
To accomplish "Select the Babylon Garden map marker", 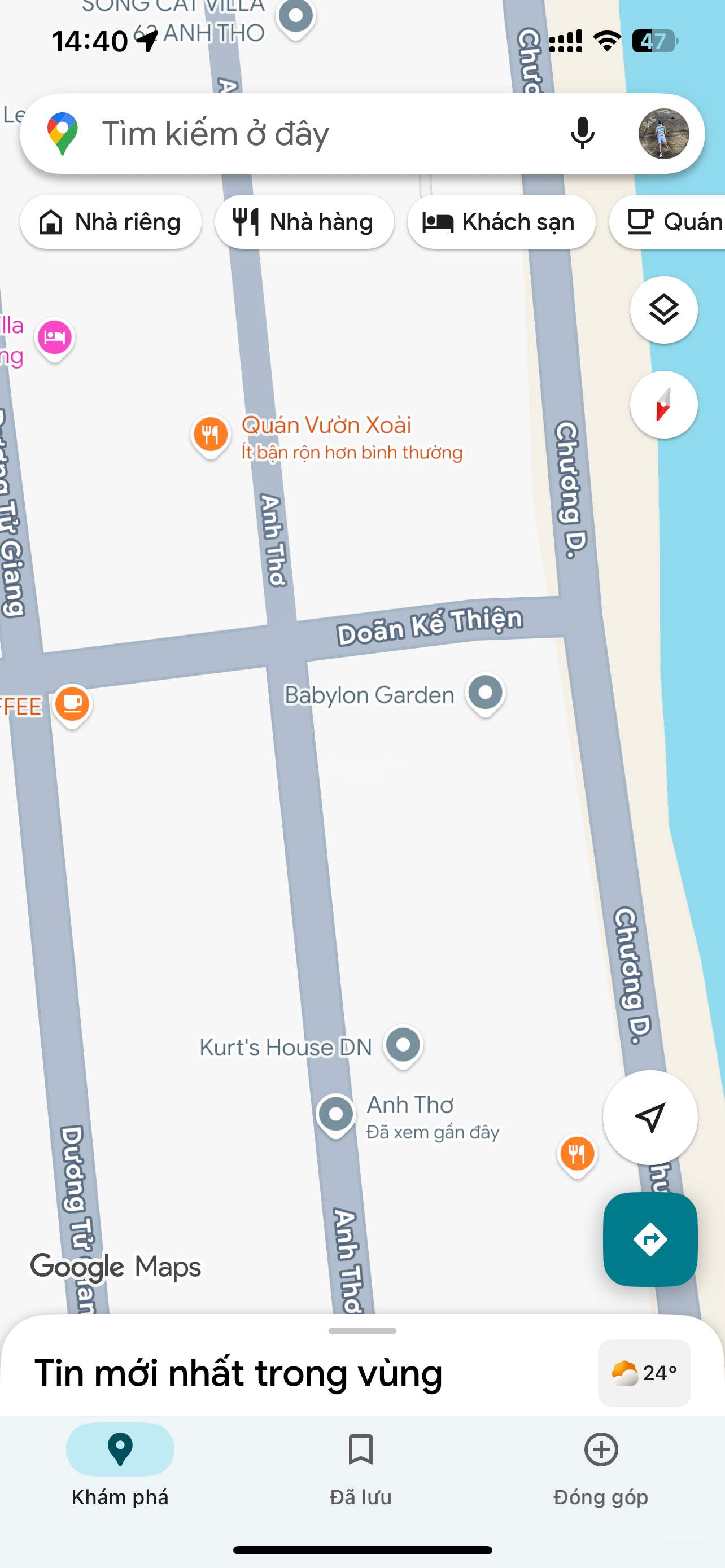I will [x=484, y=694].
